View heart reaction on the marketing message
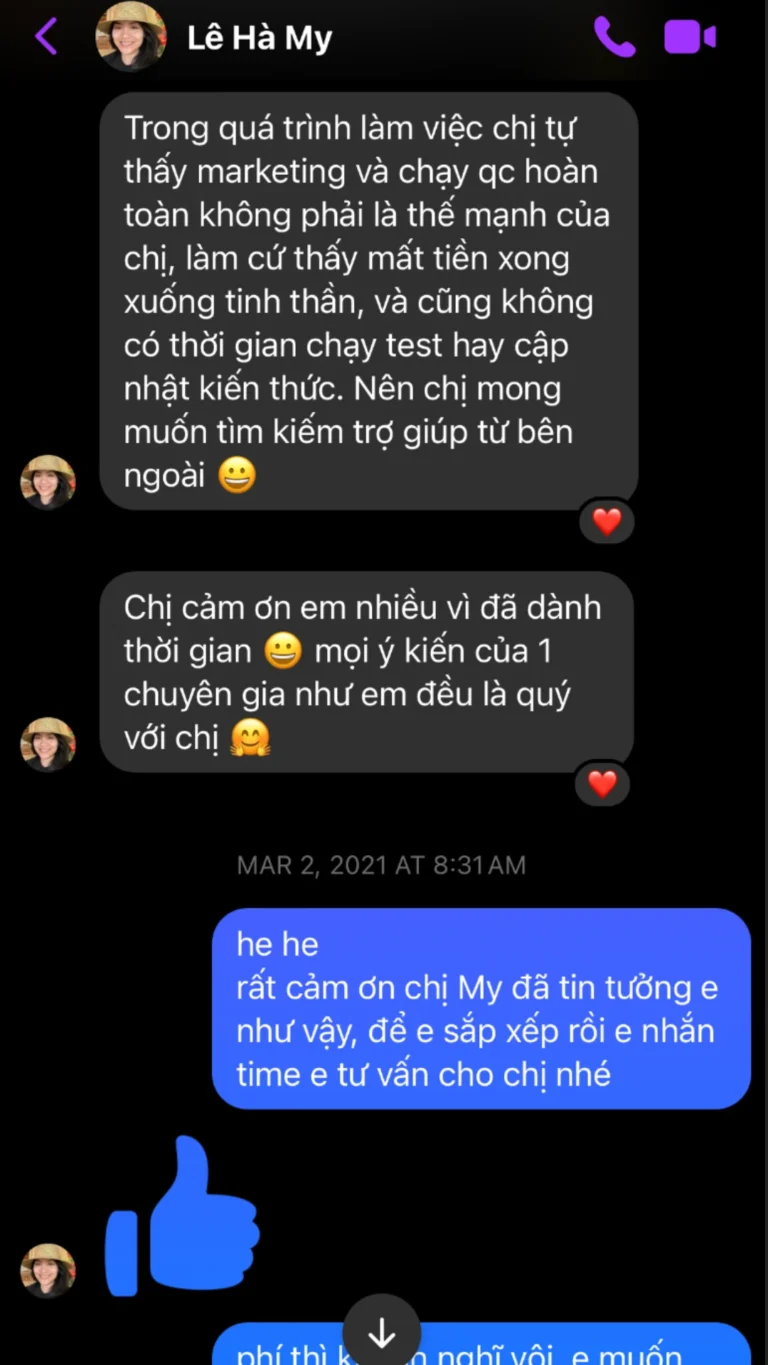The width and height of the screenshot is (768, 1365). pyautogui.click(x=606, y=521)
